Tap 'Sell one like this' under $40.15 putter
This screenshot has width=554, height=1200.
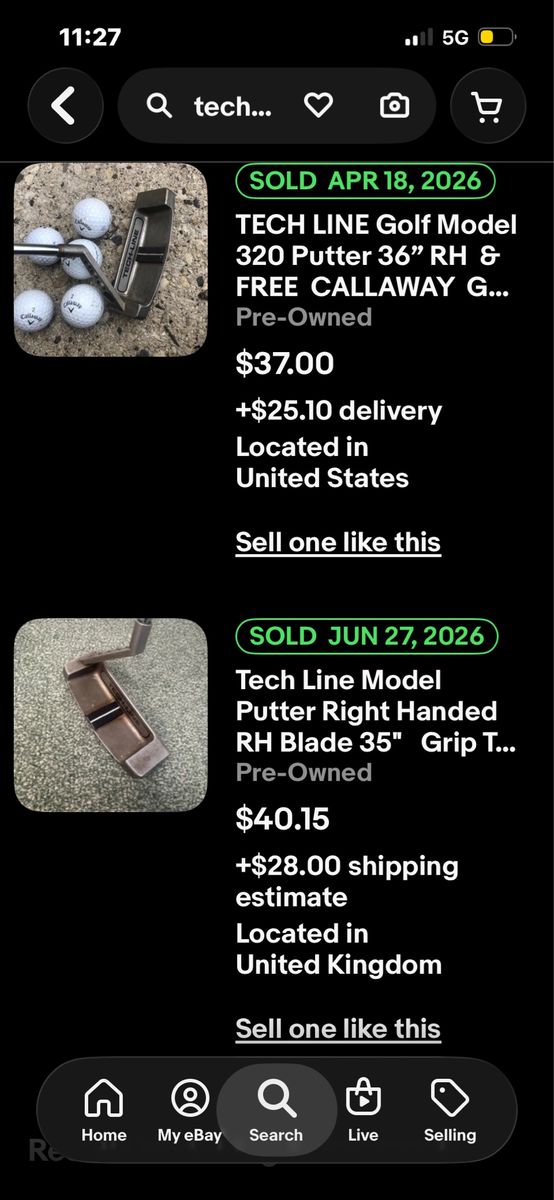[x=338, y=1028]
